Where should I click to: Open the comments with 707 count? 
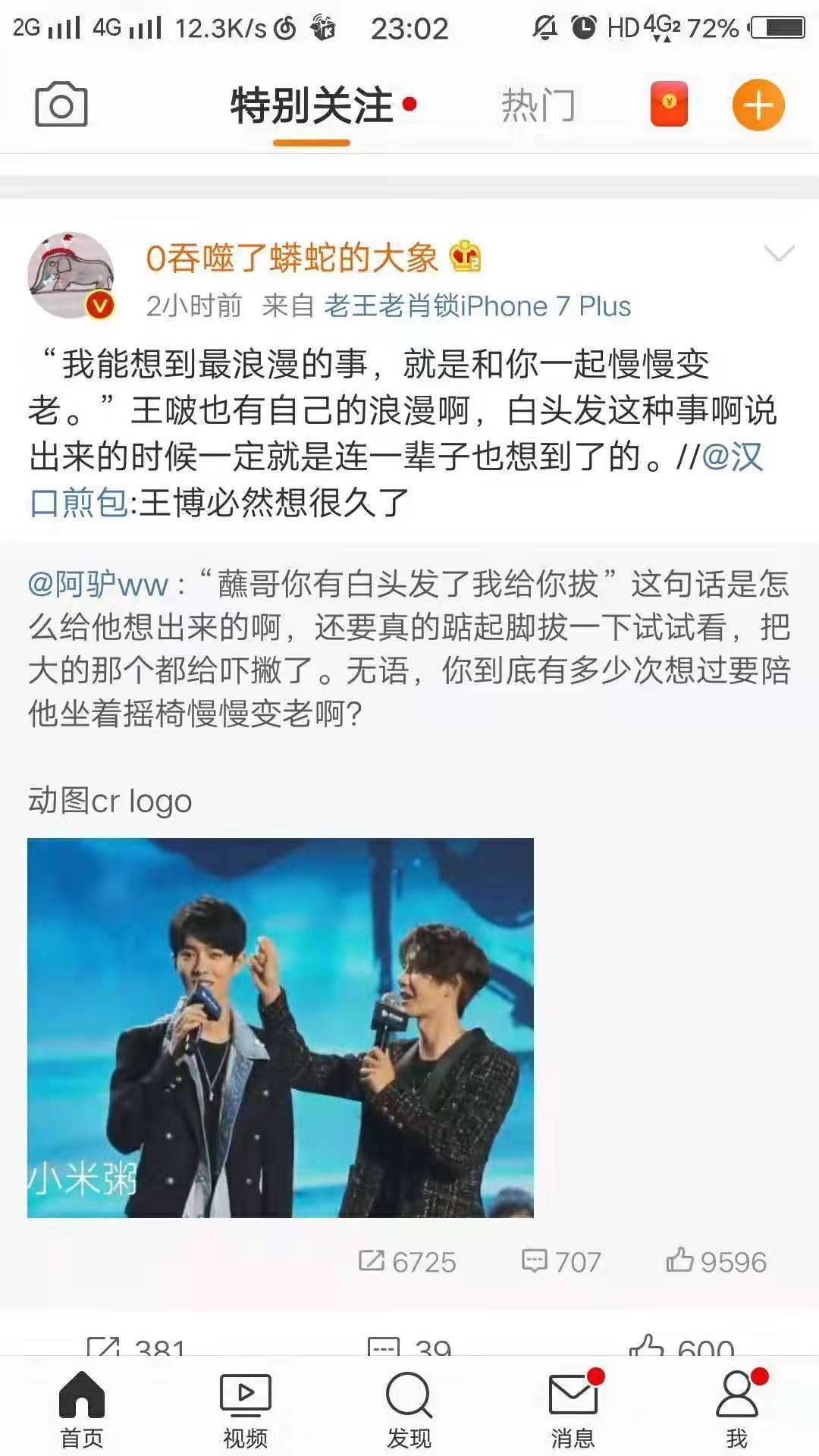561,1262
